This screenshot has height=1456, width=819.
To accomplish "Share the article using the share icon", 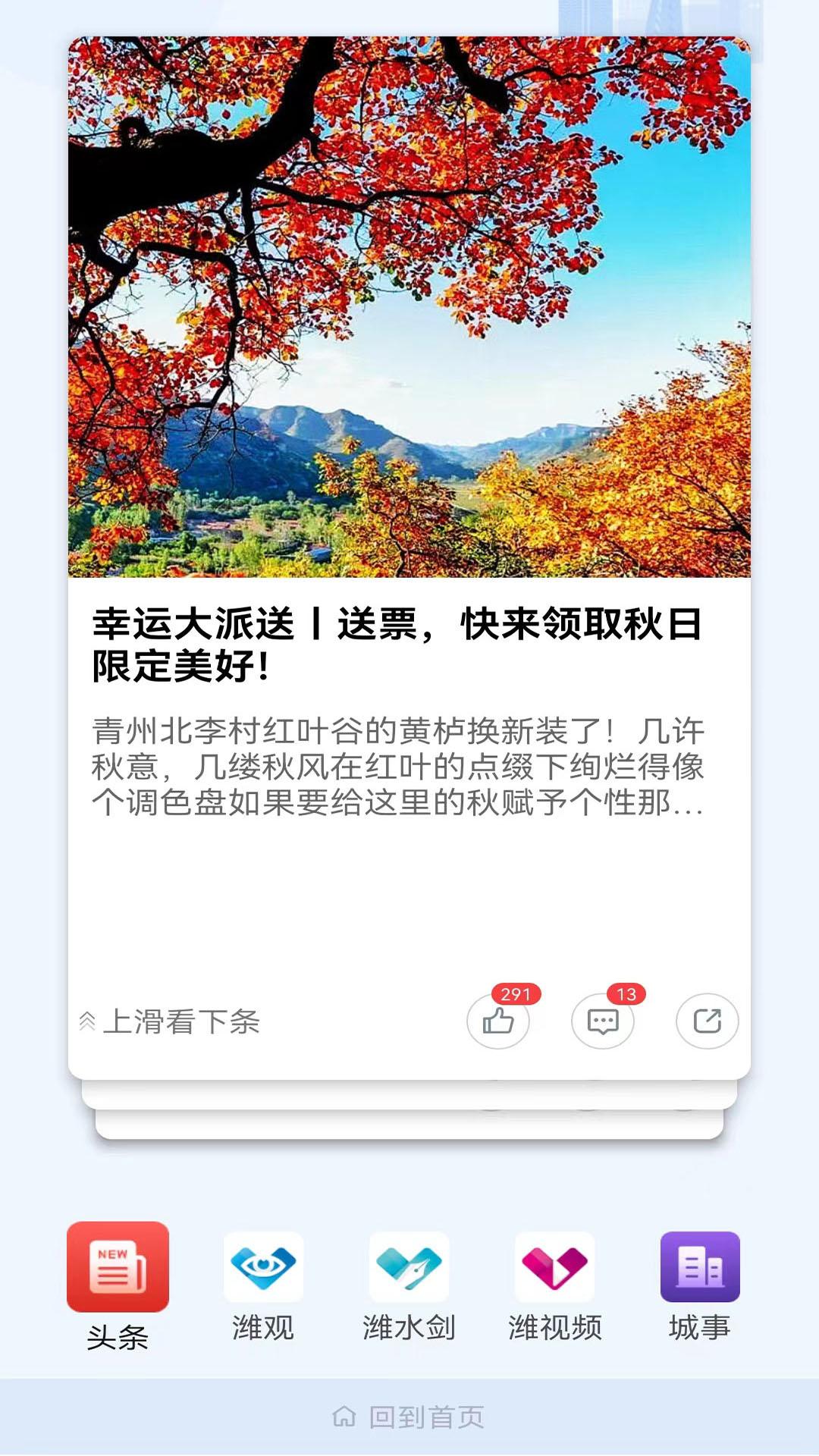I will (706, 1020).
